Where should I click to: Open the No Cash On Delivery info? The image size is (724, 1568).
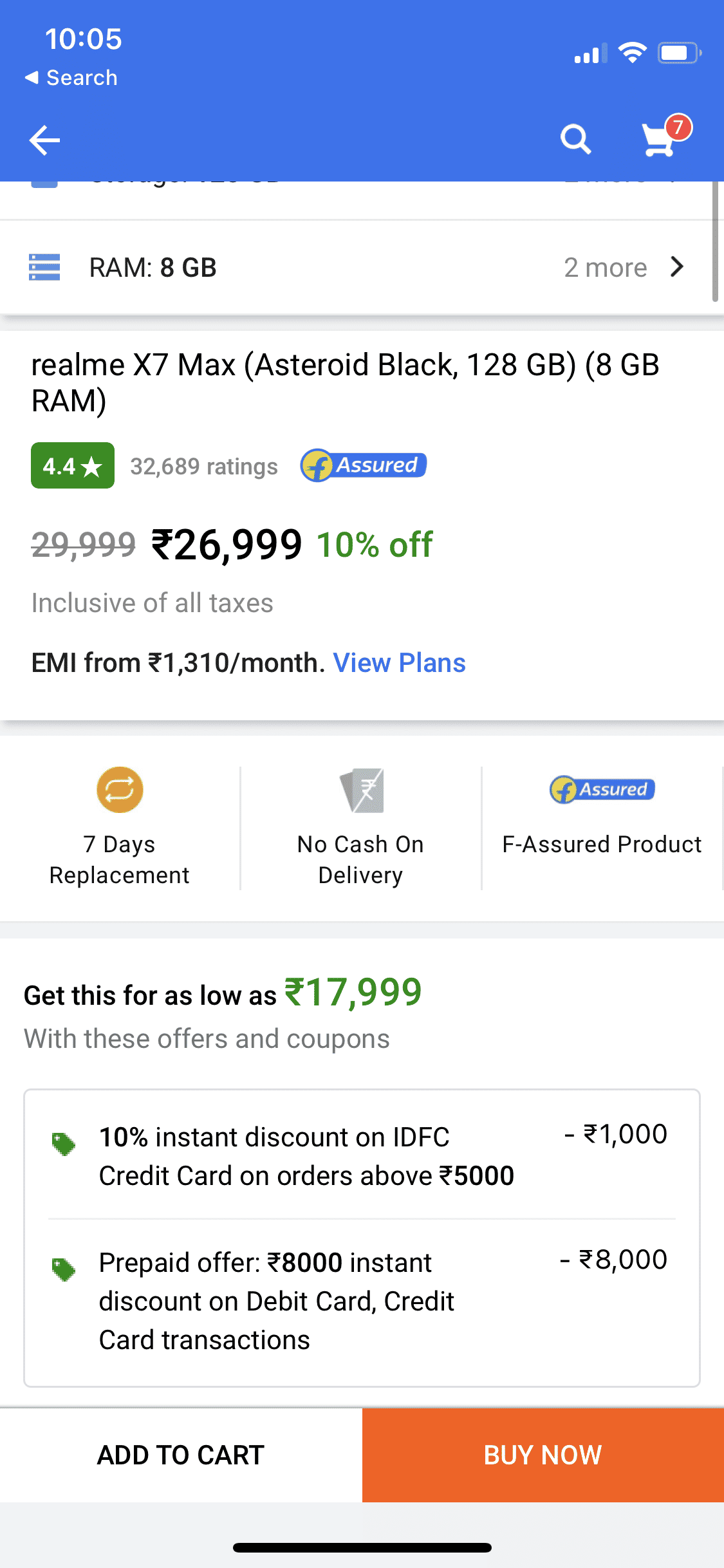[361, 828]
